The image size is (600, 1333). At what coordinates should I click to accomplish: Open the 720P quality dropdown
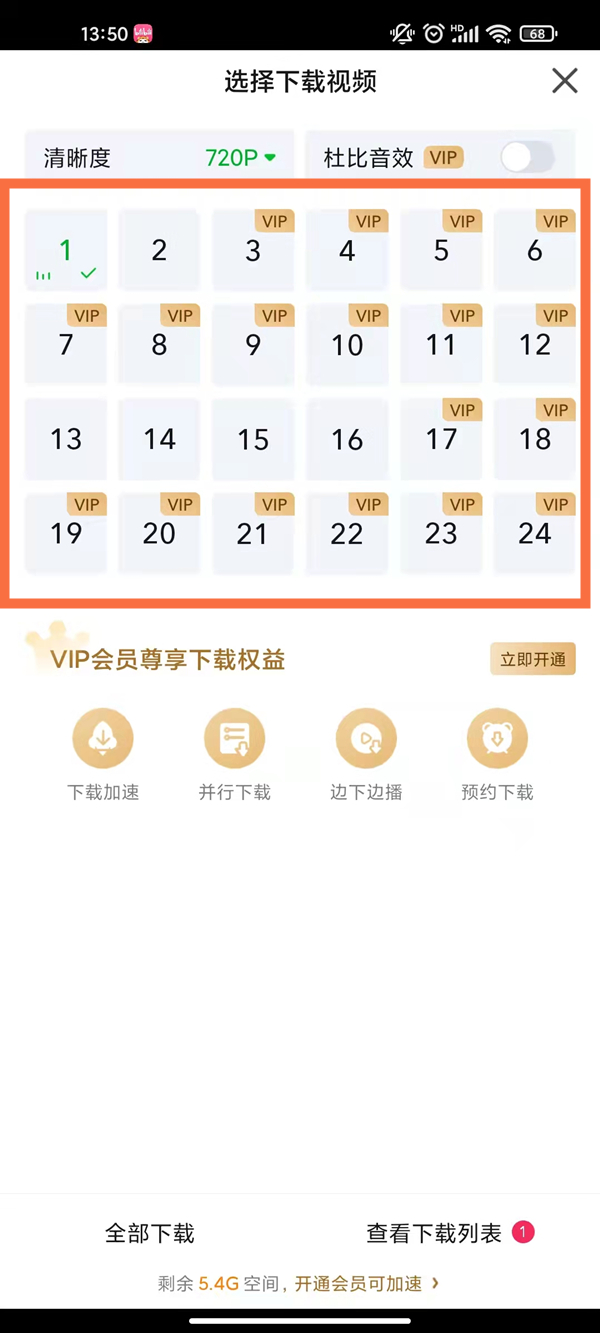point(240,158)
